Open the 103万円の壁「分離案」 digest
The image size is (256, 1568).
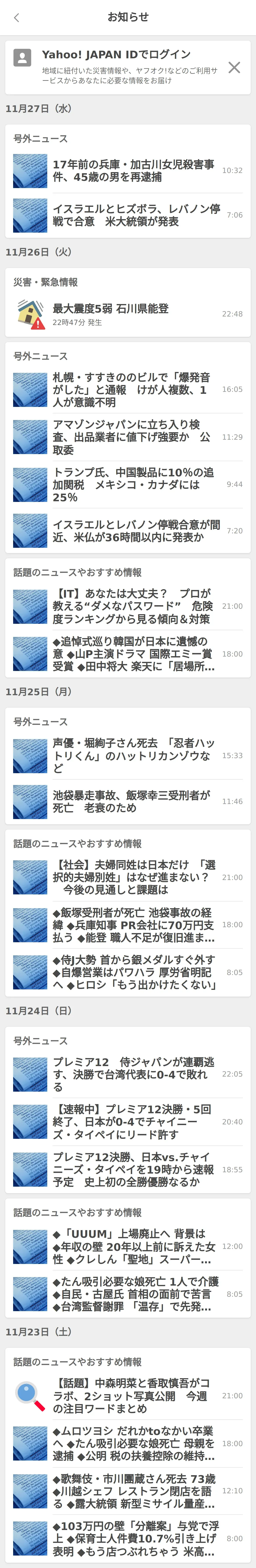point(134,1538)
